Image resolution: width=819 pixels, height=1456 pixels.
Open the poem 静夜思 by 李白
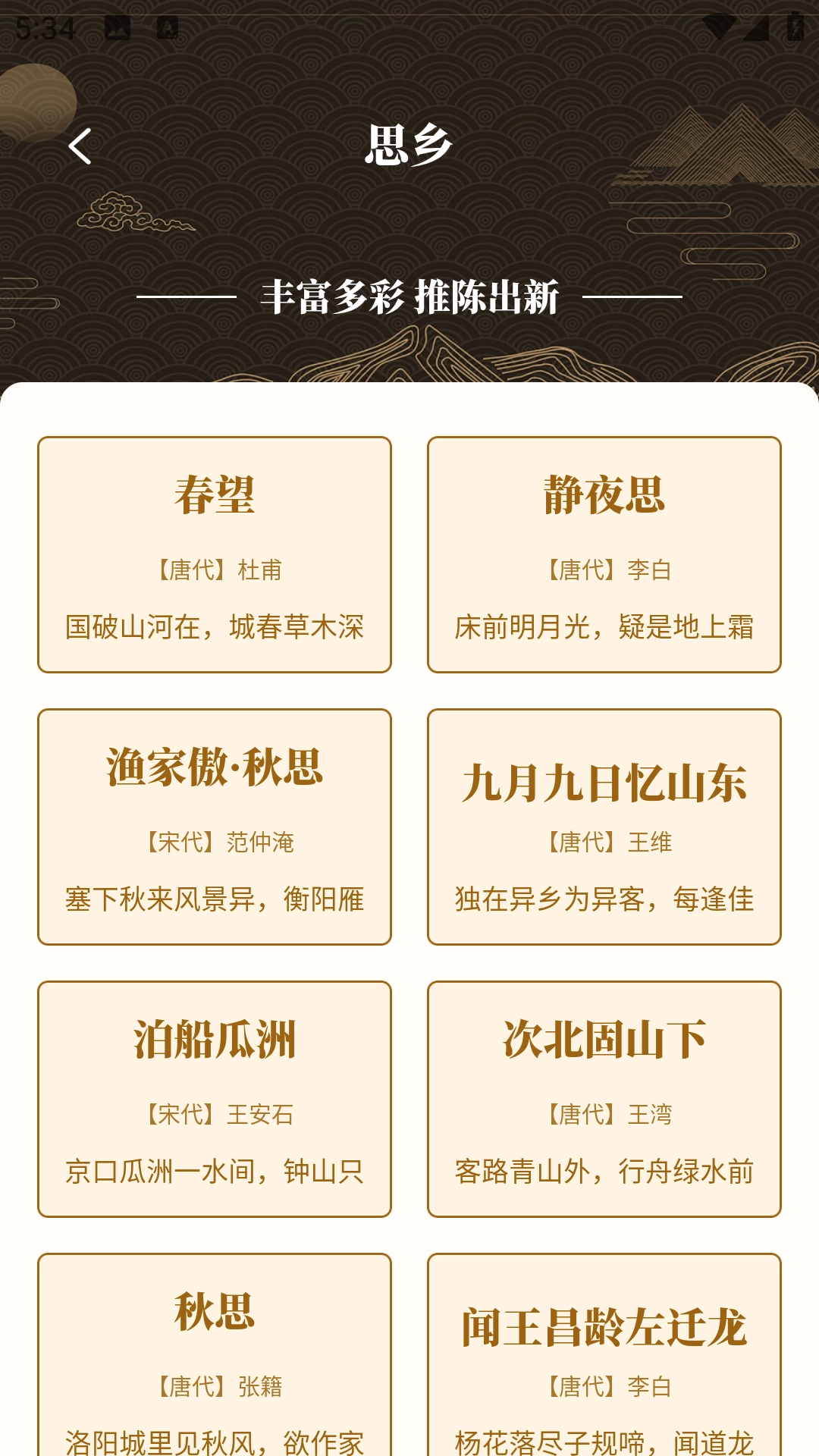(604, 554)
